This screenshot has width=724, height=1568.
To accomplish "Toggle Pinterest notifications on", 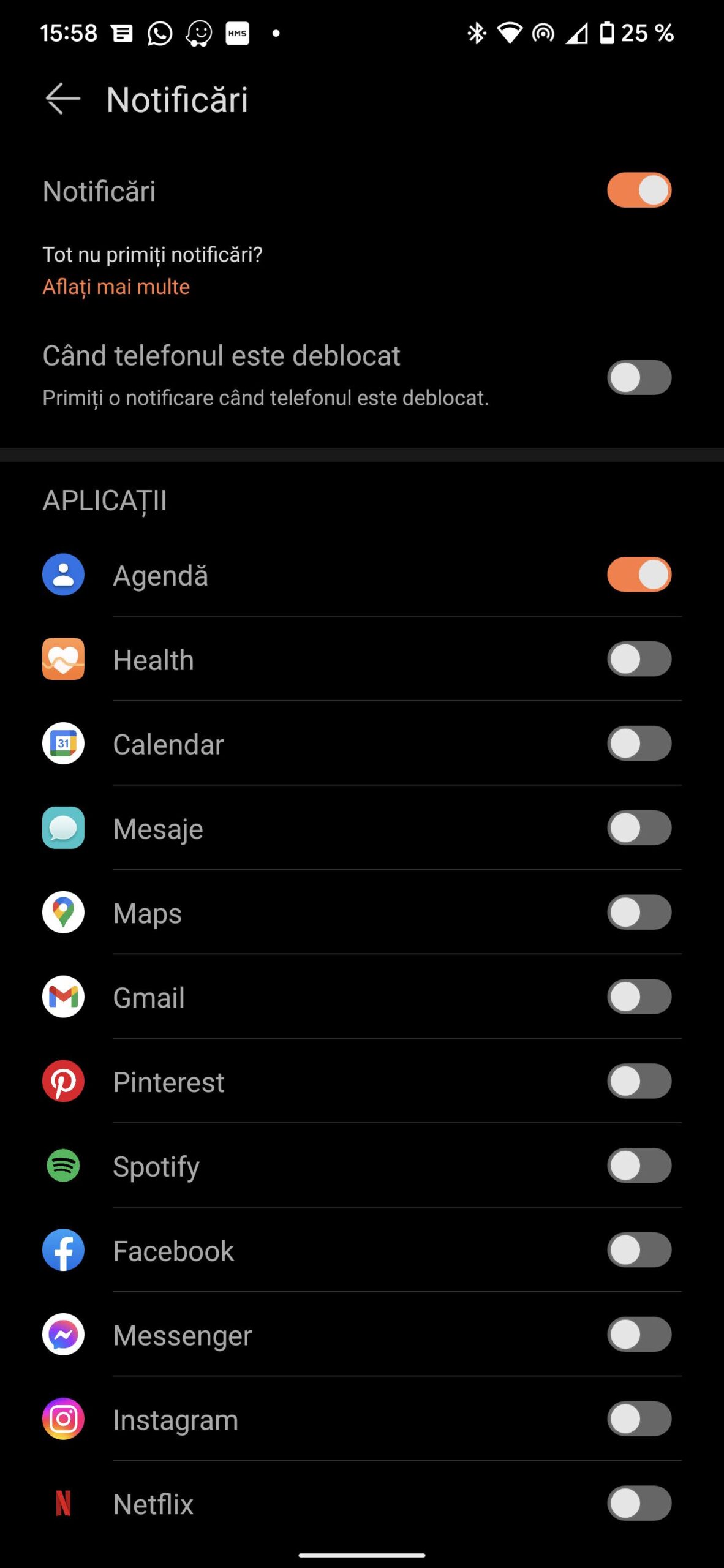I will 639,1082.
